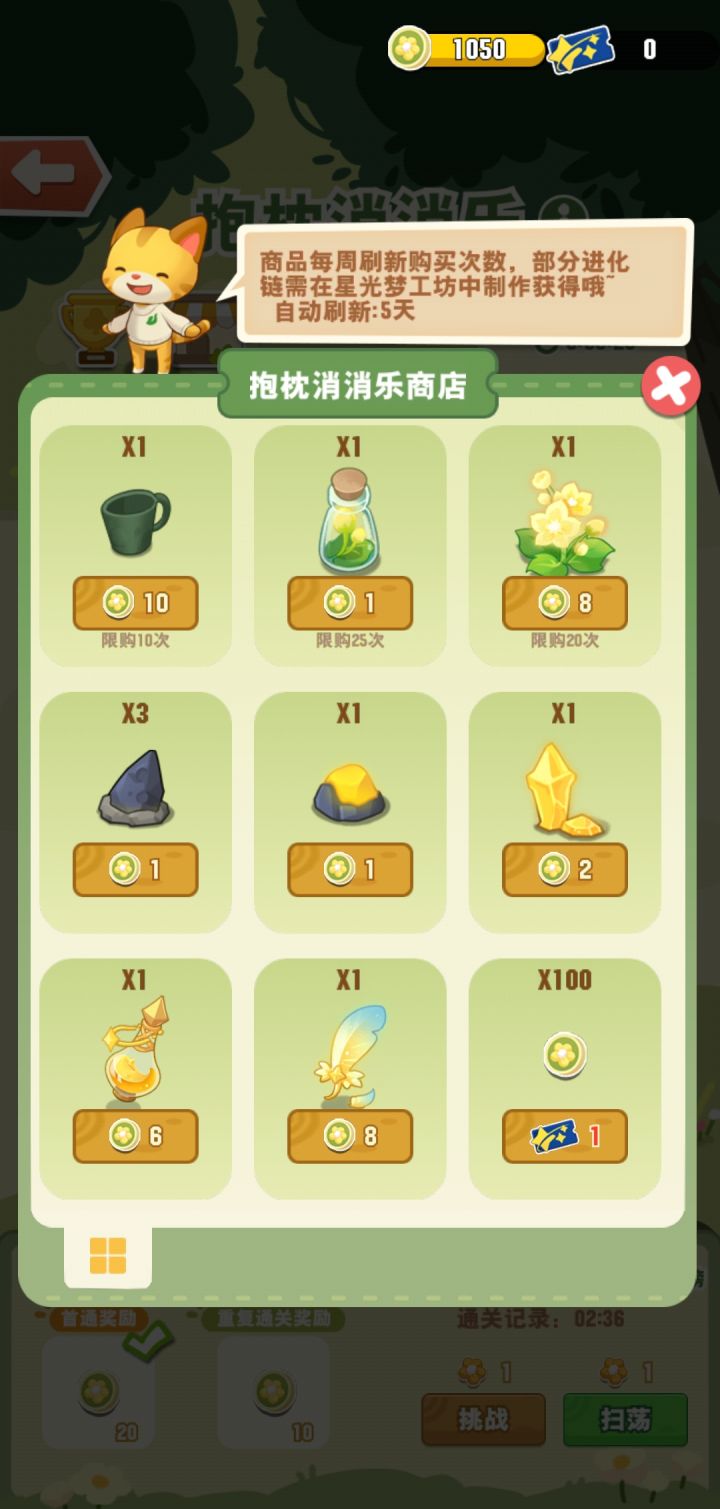Tap the star ticket currency icon

(580, 48)
